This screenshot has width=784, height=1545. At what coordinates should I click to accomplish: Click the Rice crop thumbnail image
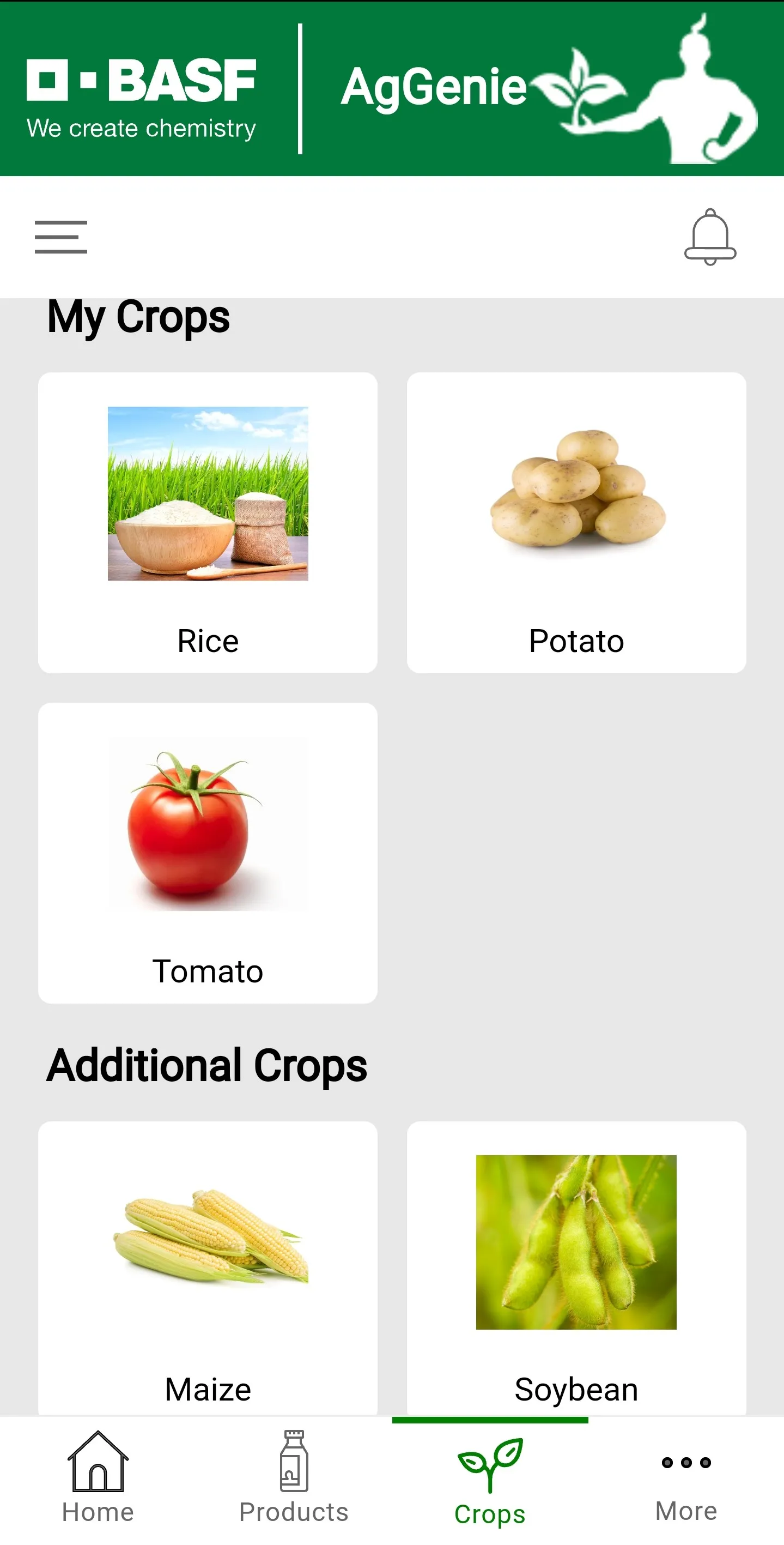(x=207, y=495)
